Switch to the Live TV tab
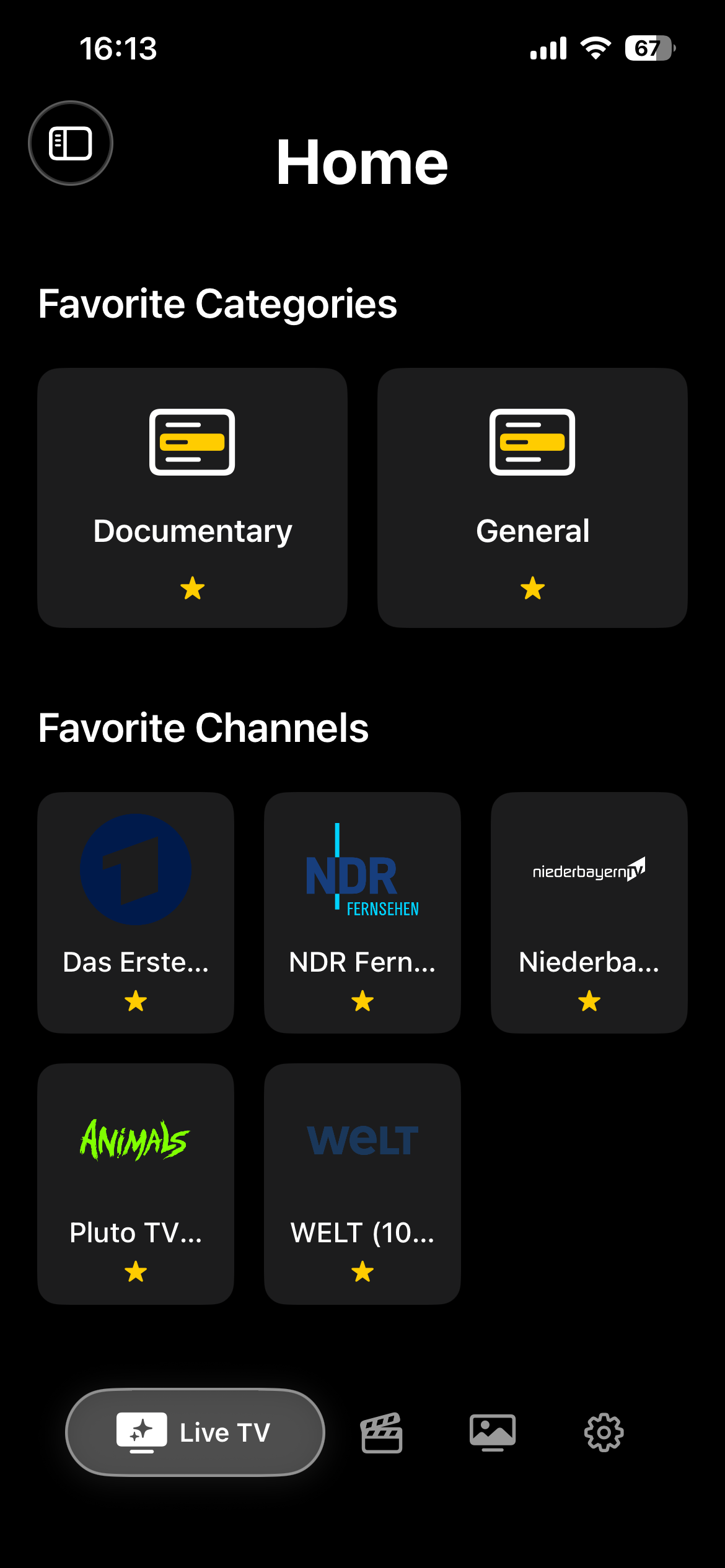The width and height of the screenshot is (725, 1568). 195,1432
